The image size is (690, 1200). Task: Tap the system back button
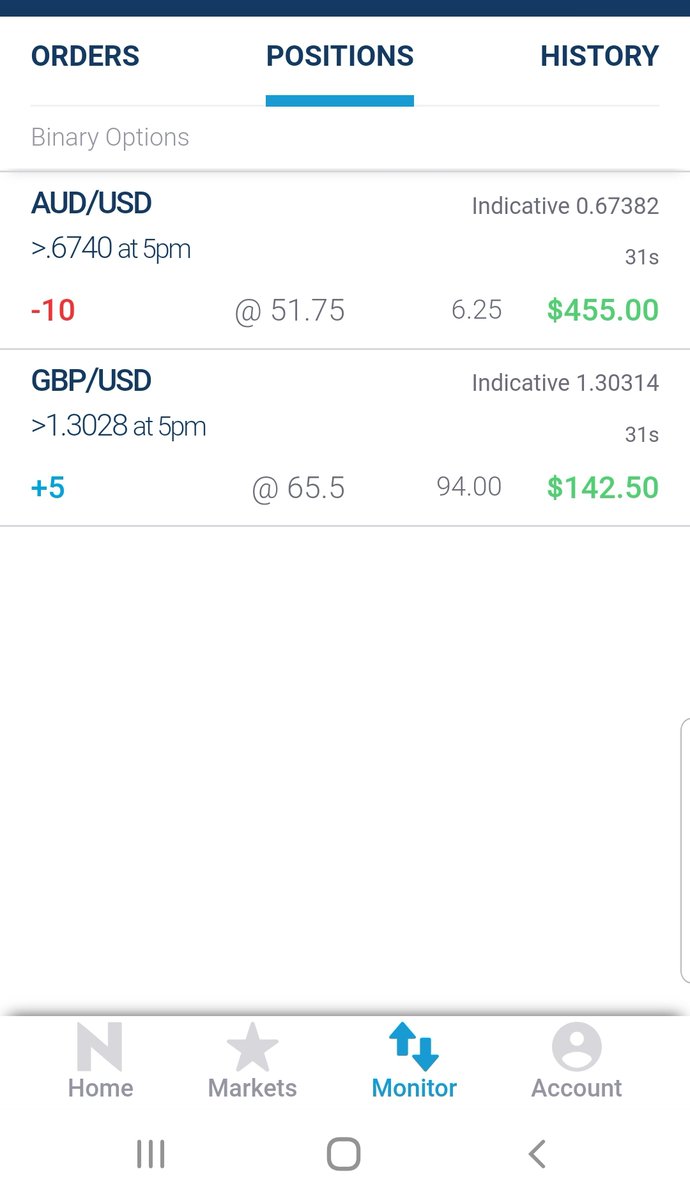537,1155
